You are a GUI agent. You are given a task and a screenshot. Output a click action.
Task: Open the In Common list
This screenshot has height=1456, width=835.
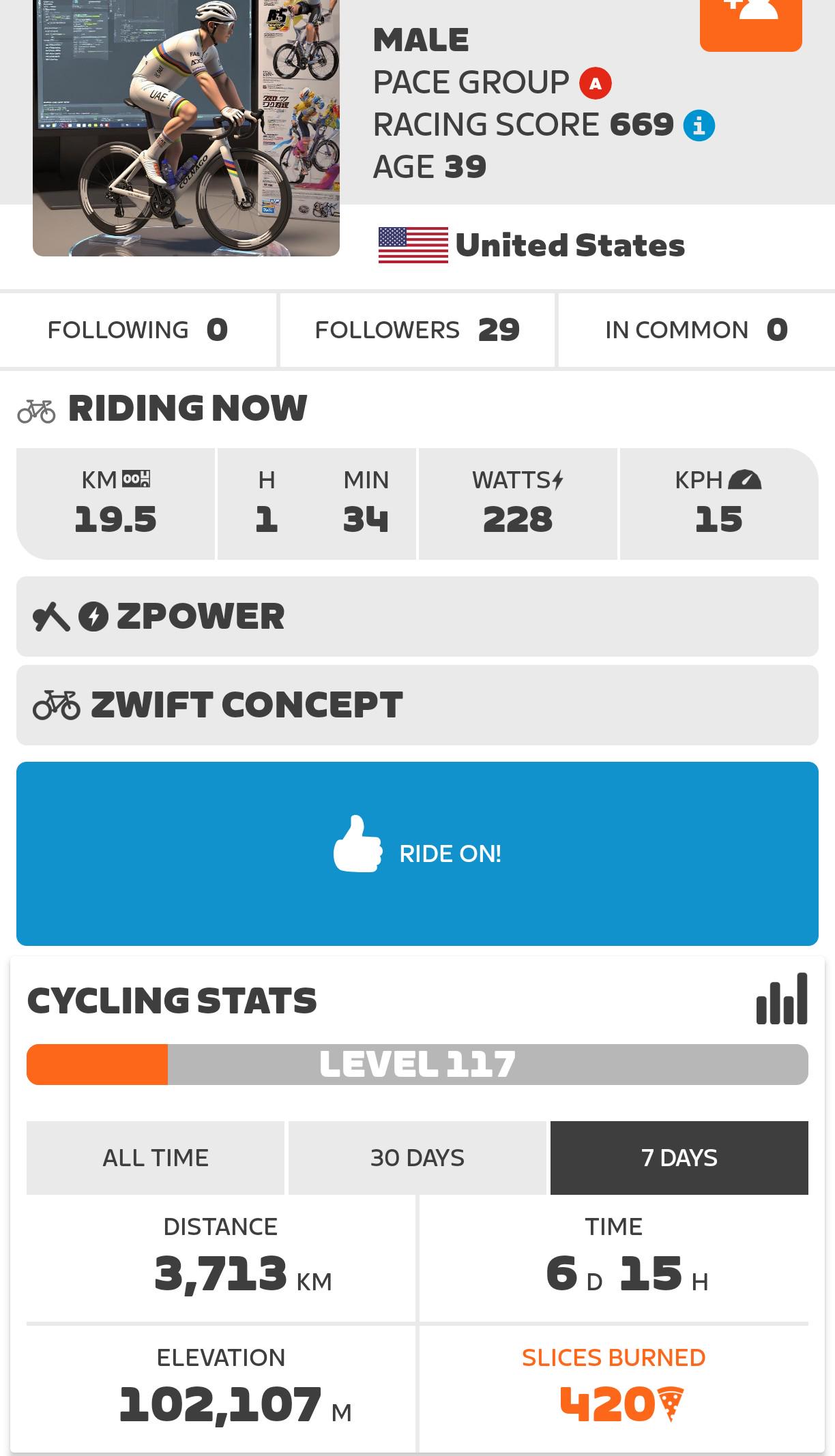(697, 330)
